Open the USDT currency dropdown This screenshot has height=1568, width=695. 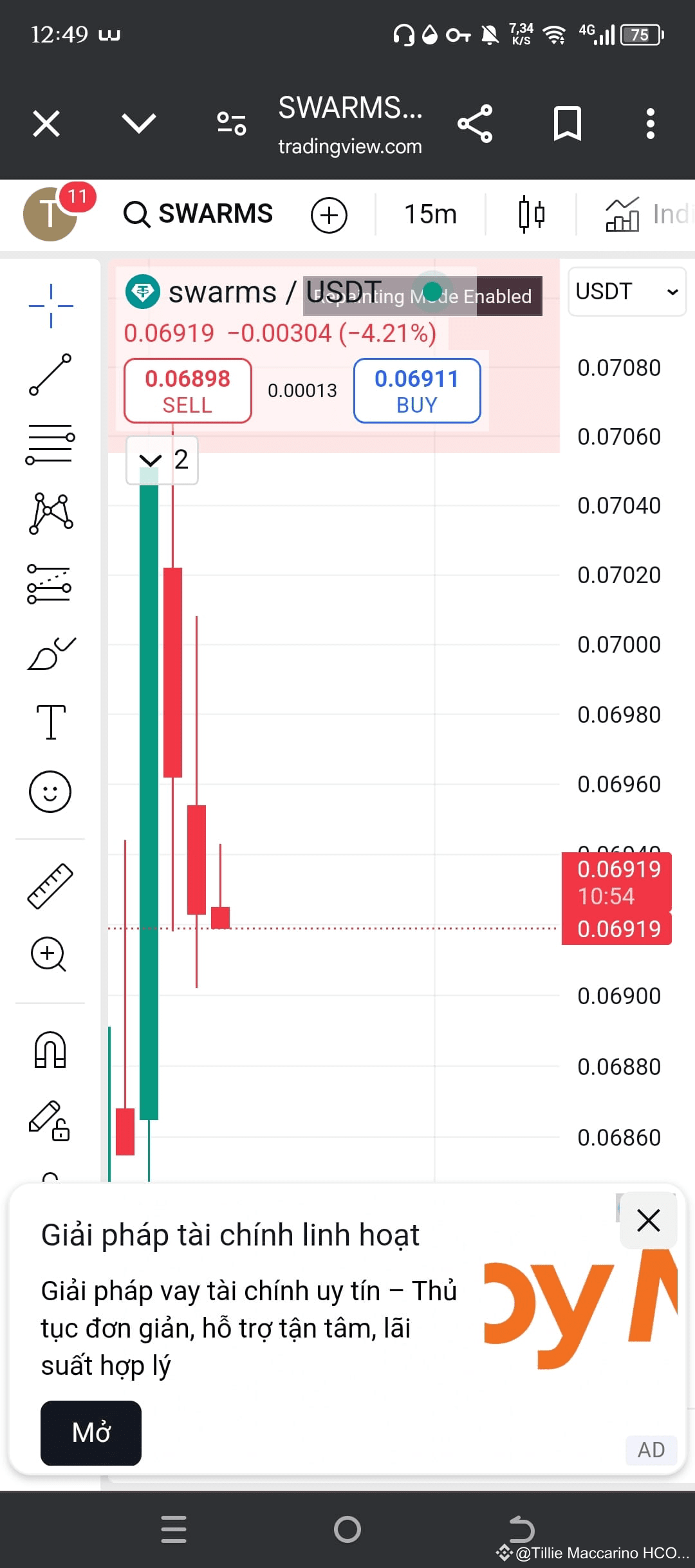point(625,292)
